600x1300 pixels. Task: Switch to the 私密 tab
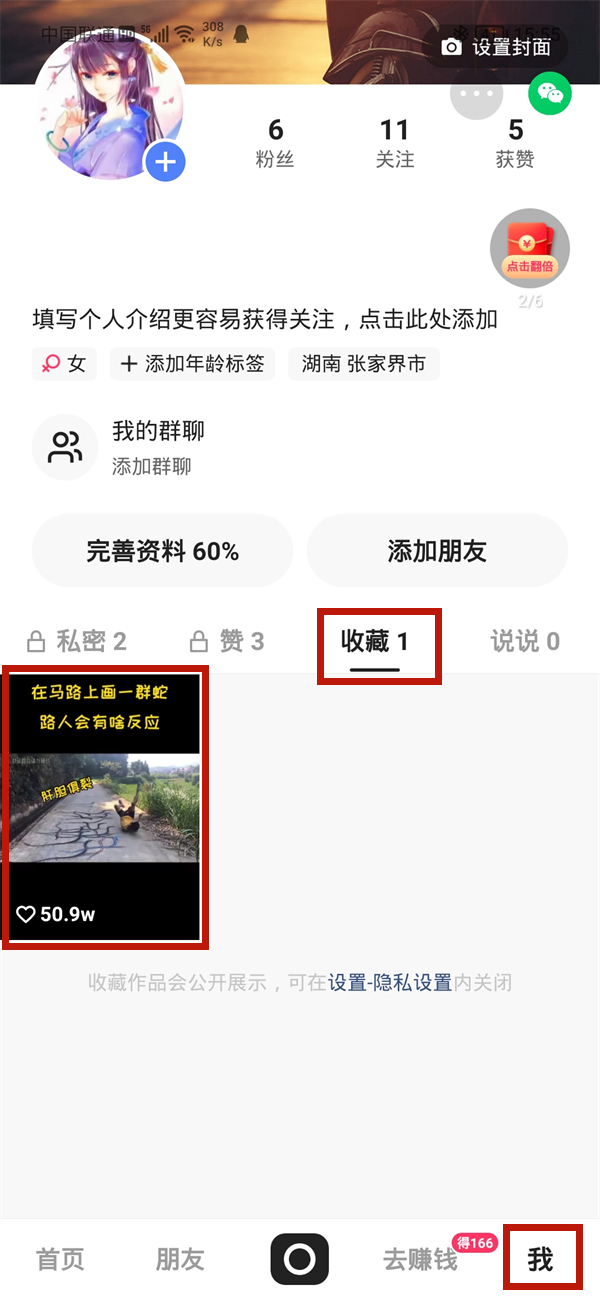click(x=77, y=641)
